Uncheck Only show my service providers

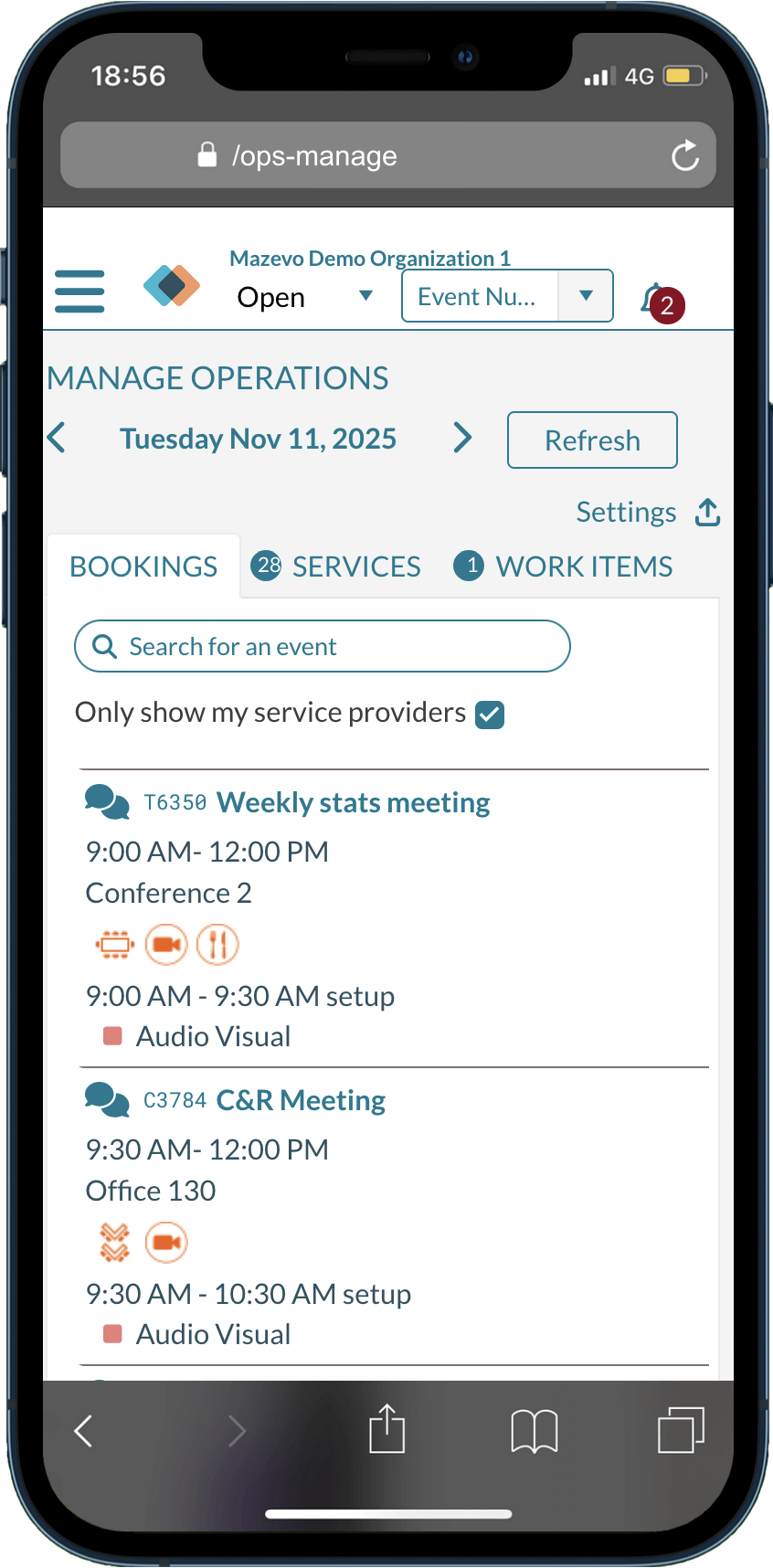pos(490,715)
